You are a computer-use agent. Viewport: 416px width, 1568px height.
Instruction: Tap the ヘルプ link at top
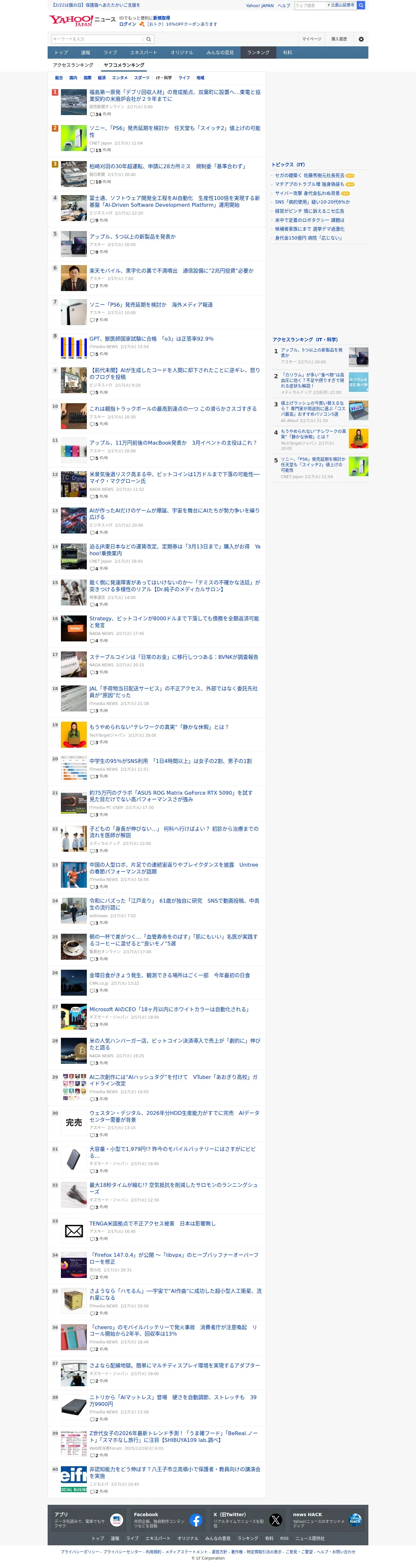pos(284,6)
